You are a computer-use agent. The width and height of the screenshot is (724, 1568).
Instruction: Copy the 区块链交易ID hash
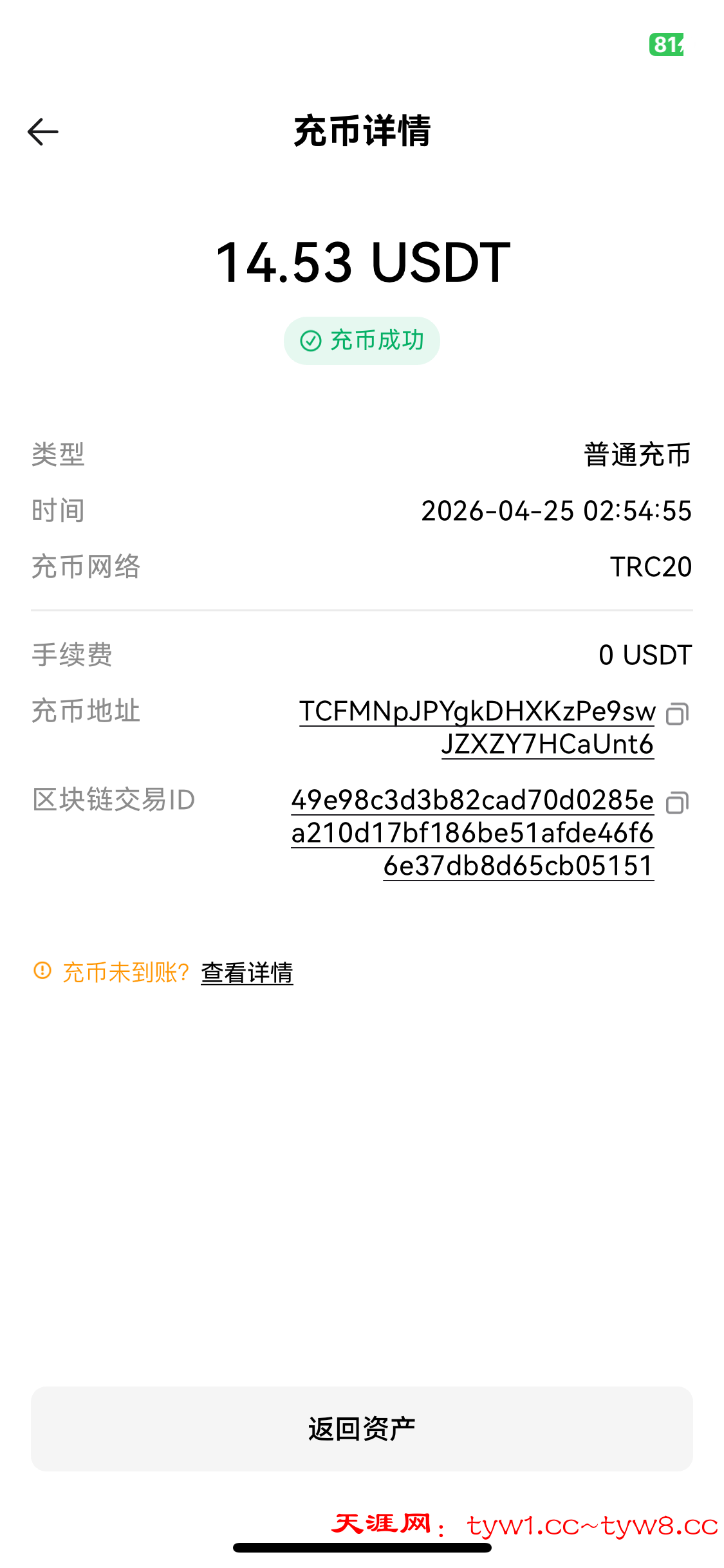click(x=677, y=802)
